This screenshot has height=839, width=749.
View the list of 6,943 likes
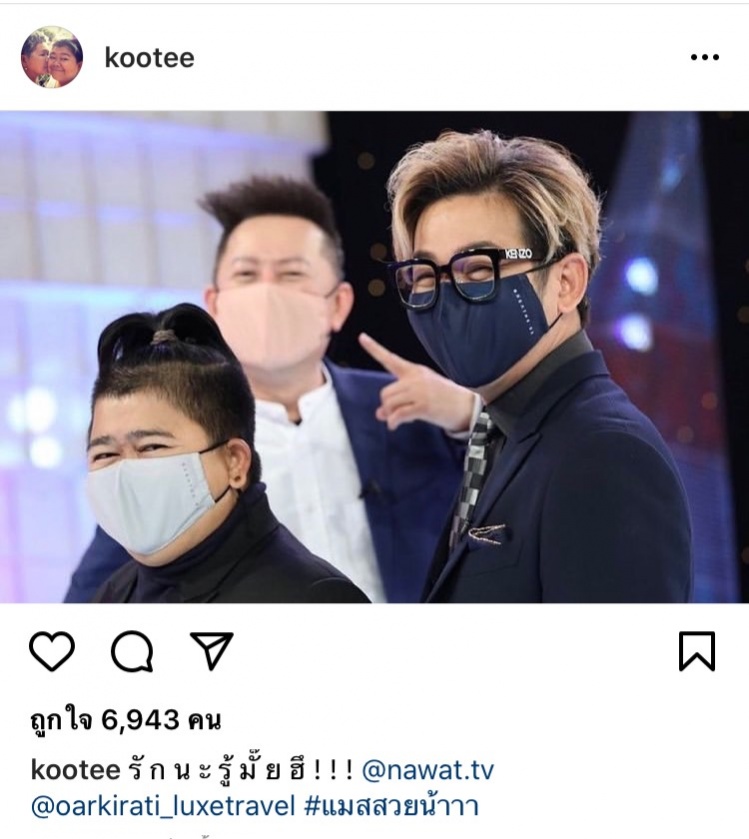click(x=125, y=719)
